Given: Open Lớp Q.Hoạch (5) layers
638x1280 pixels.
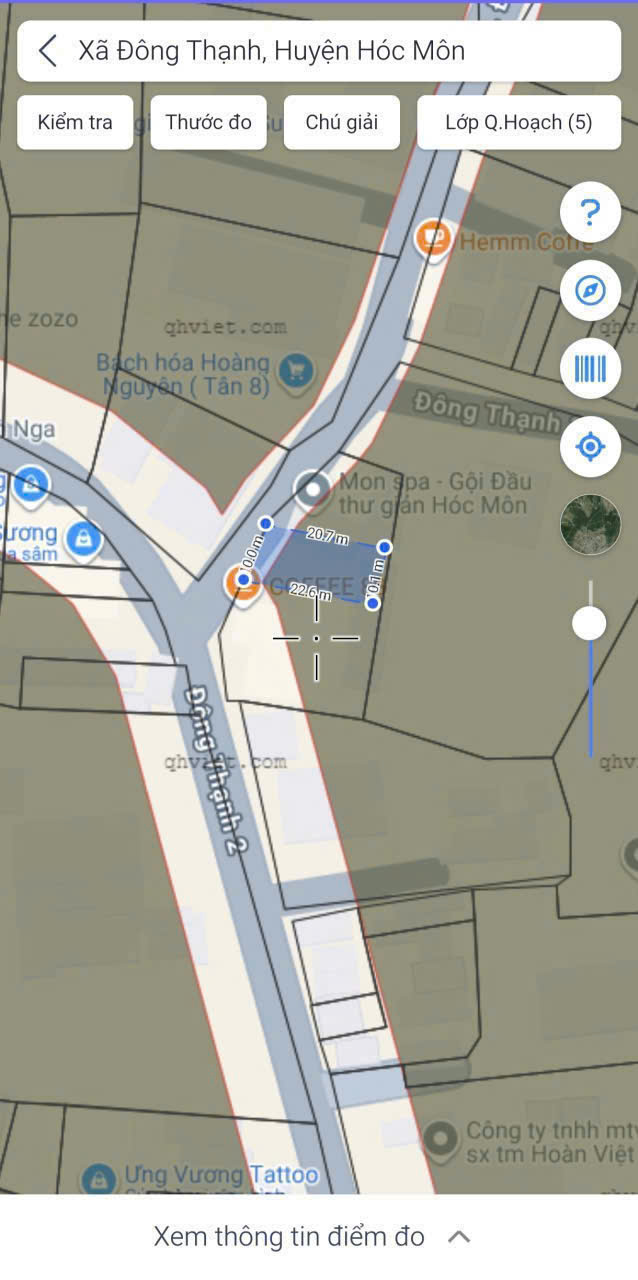Looking at the screenshot, I should point(518,123).
